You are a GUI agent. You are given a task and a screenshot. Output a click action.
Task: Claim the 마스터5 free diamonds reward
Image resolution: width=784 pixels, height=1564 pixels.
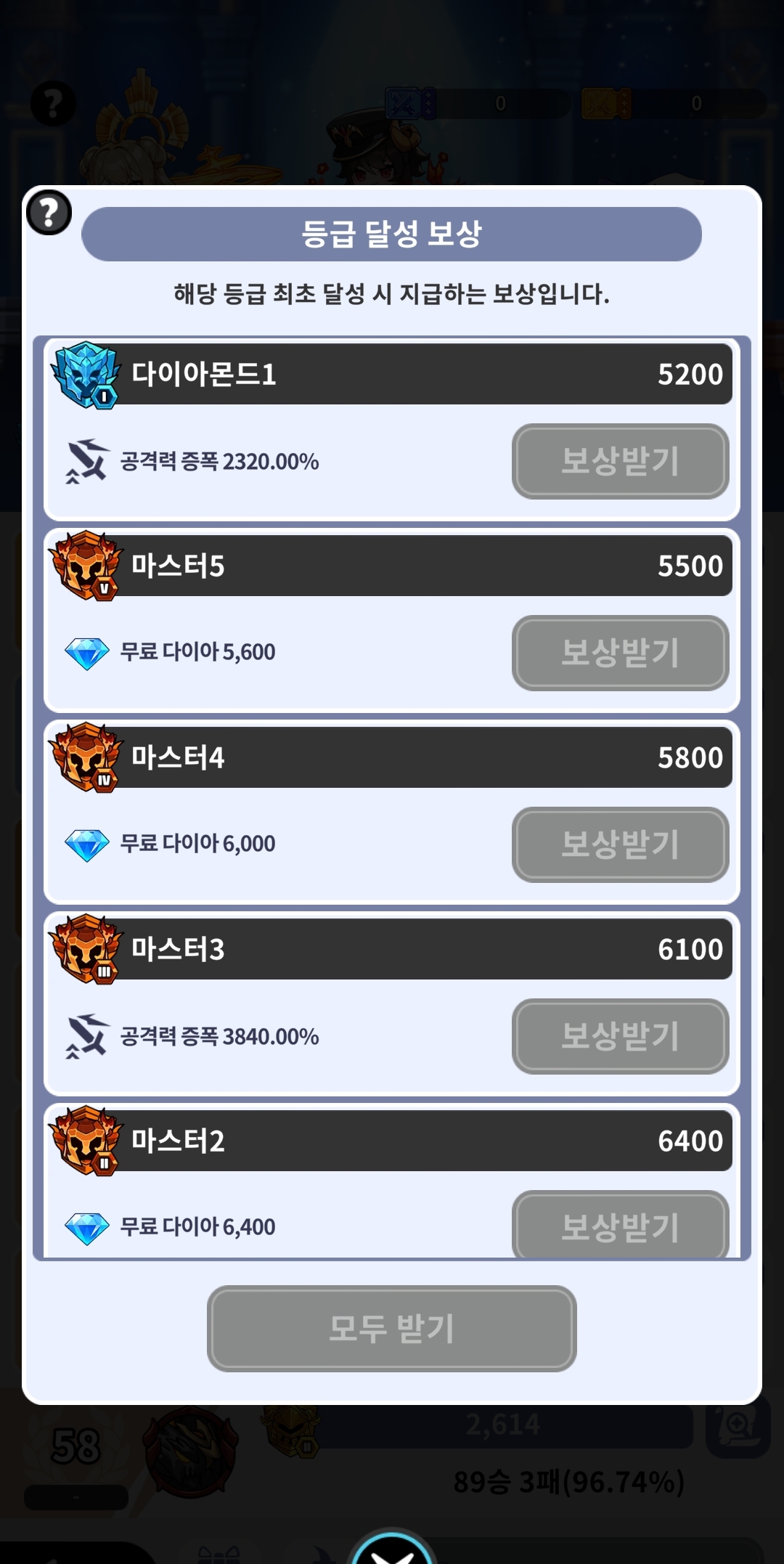tap(620, 653)
